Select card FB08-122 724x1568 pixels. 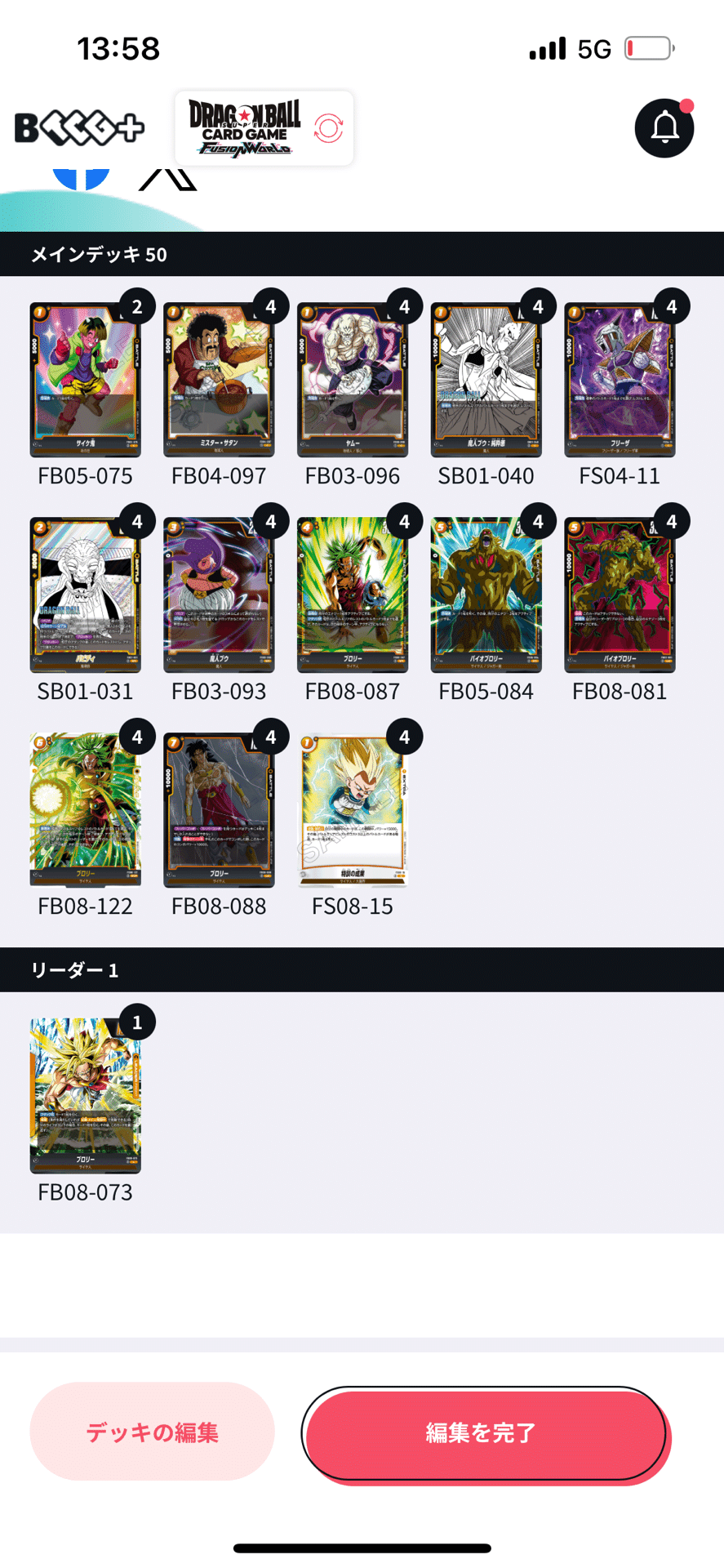[x=85, y=809]
